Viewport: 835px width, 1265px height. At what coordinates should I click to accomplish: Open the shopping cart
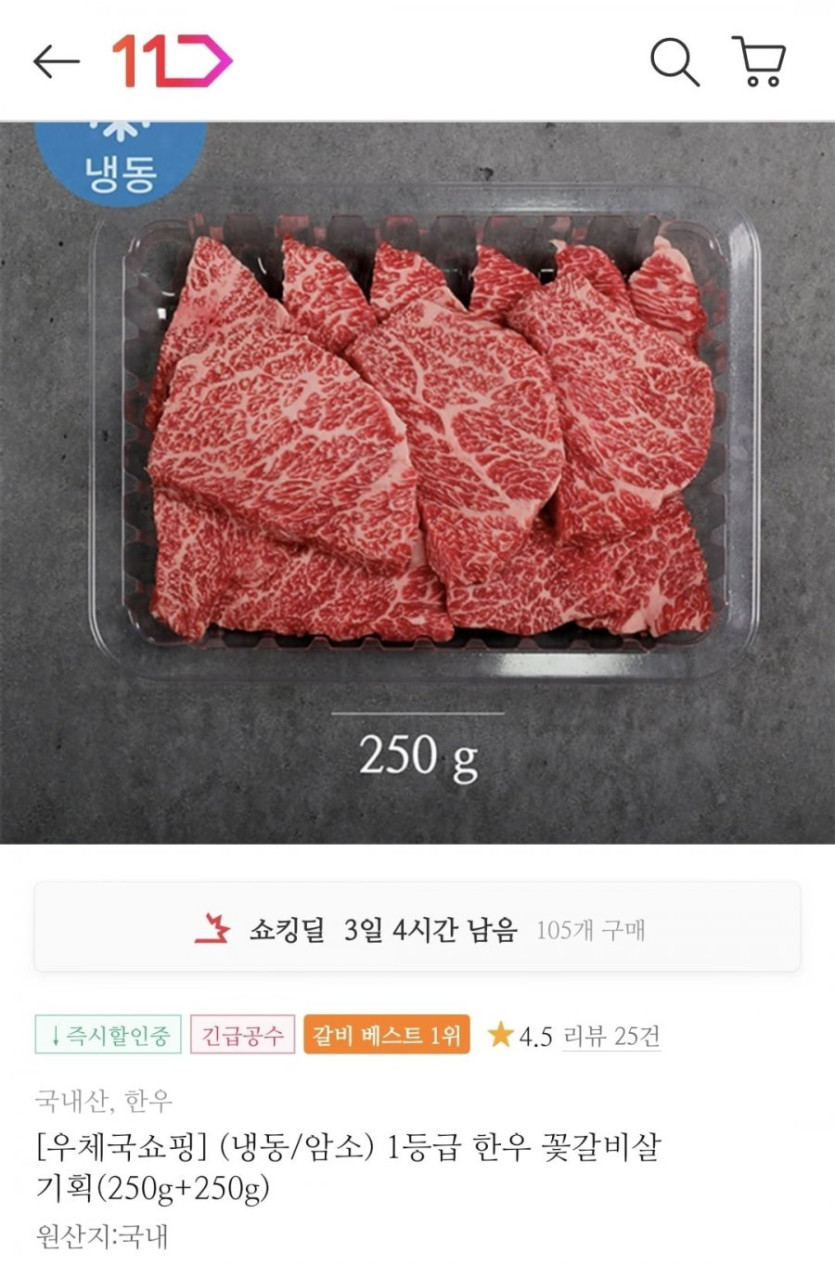click(x=759, y=62)
